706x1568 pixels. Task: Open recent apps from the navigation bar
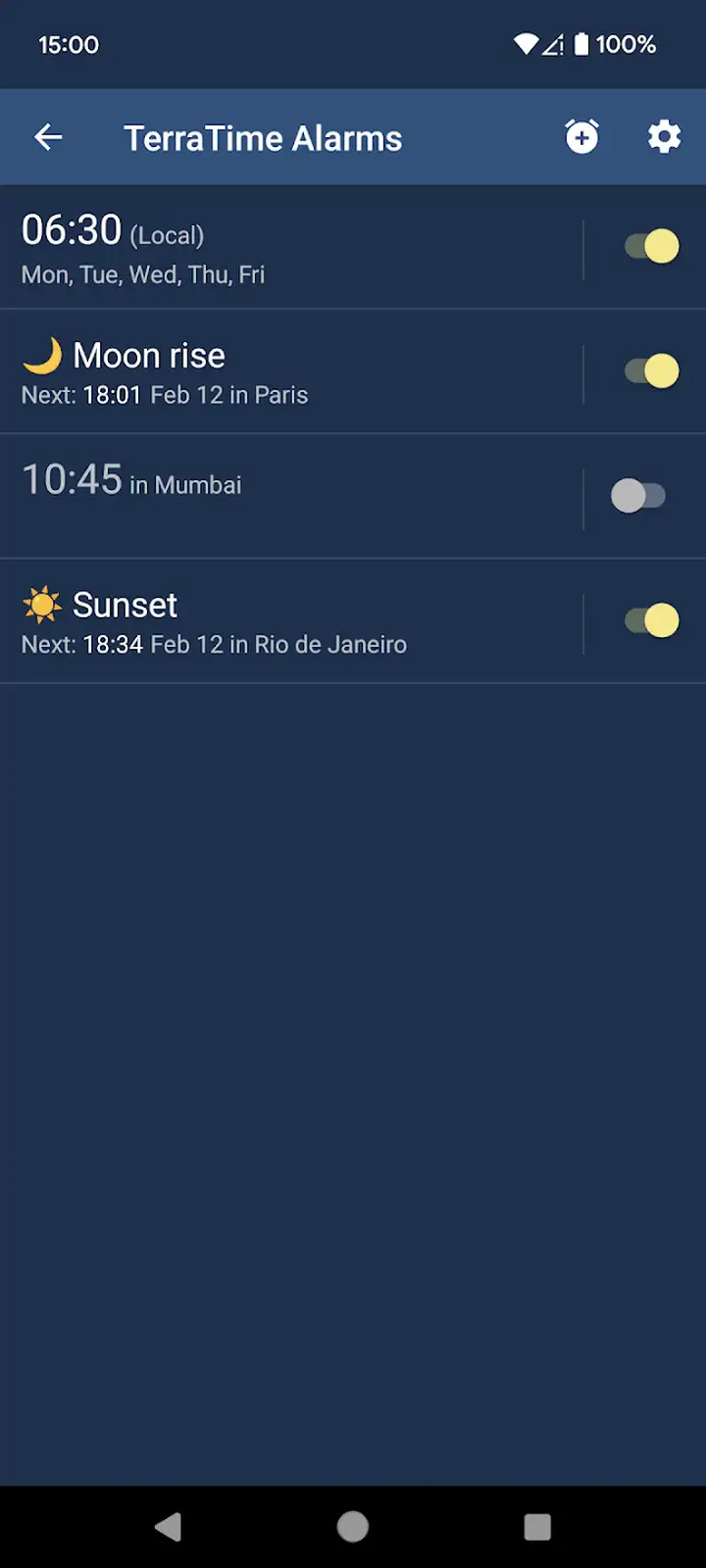coord(537,1526)
